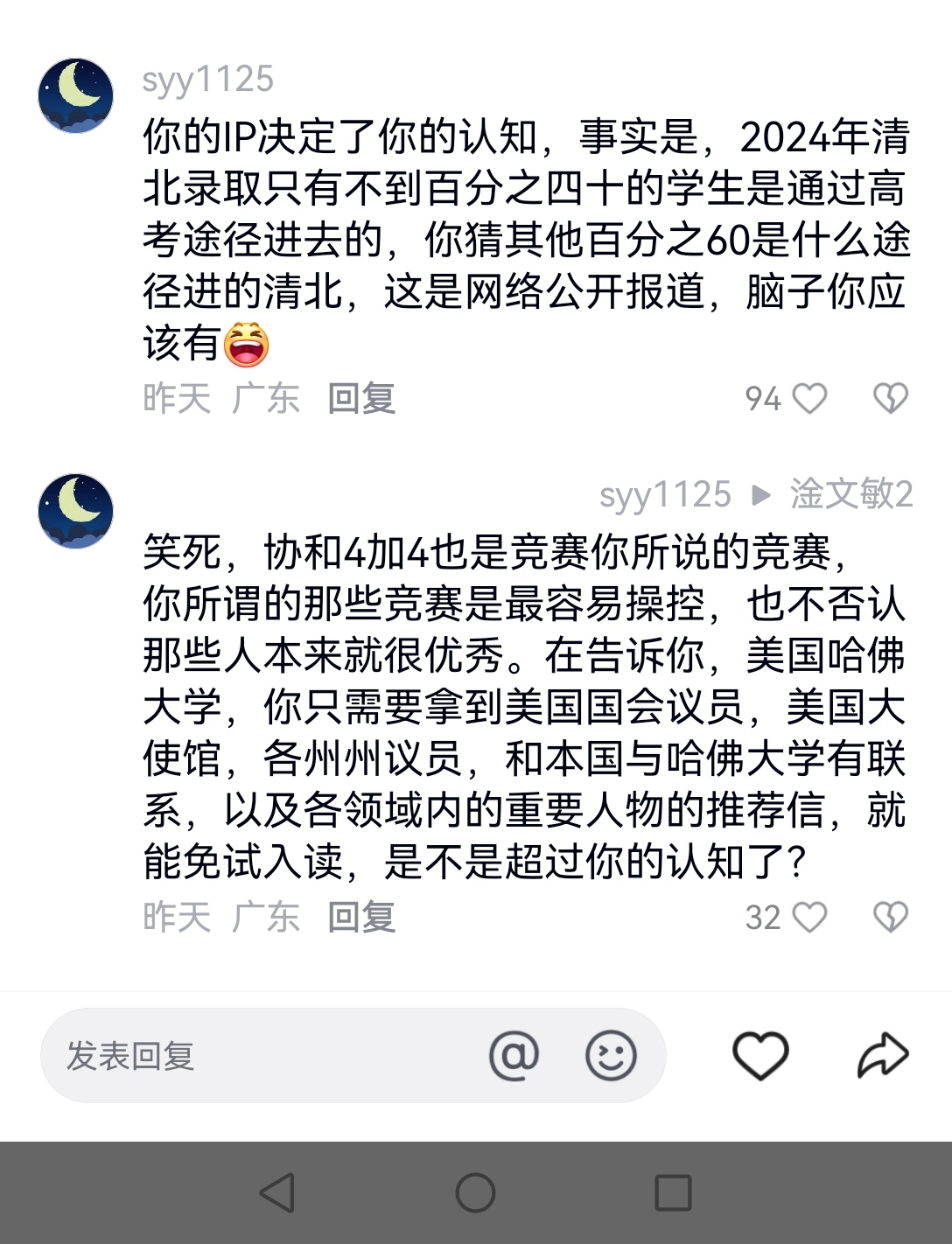Image resolution: width=952 pixels, height=1244 pixels.
Task: Mention someone with the @ icon
Action: [x=514, y=1056]
